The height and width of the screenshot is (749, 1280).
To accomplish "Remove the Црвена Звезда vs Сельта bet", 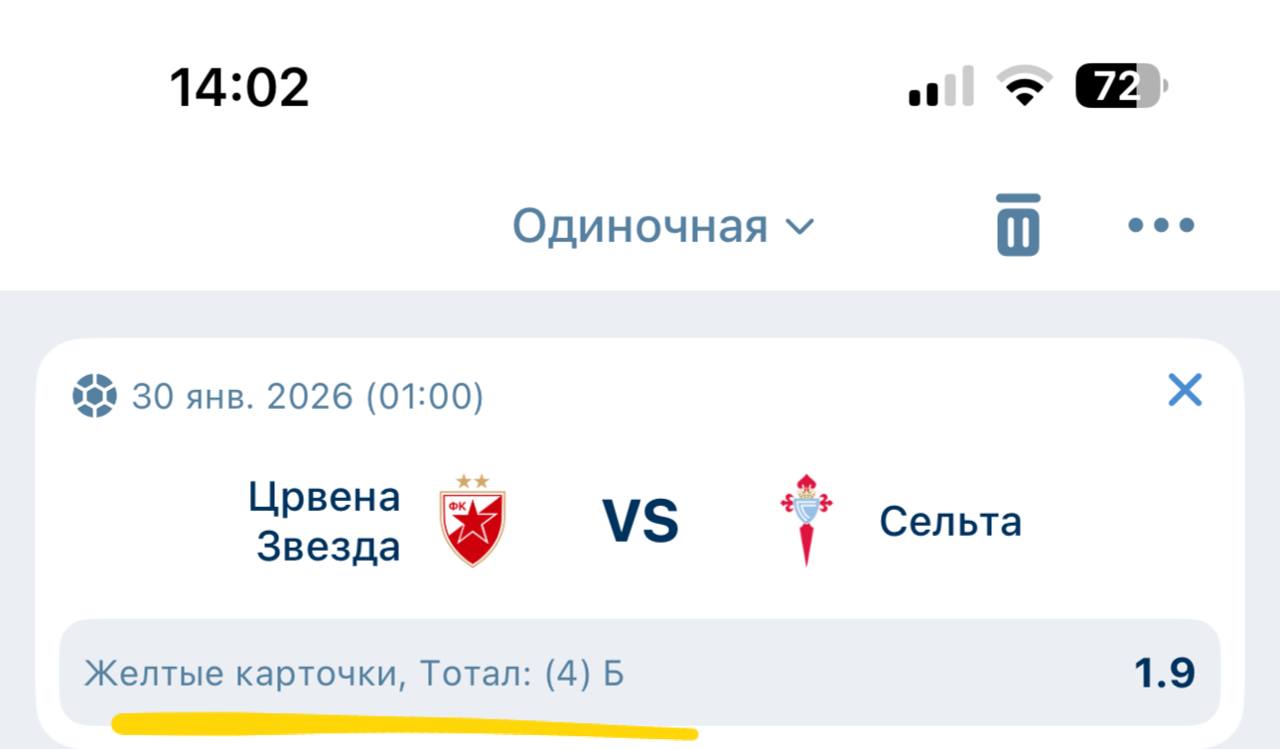I will (x=1185, y=390).
